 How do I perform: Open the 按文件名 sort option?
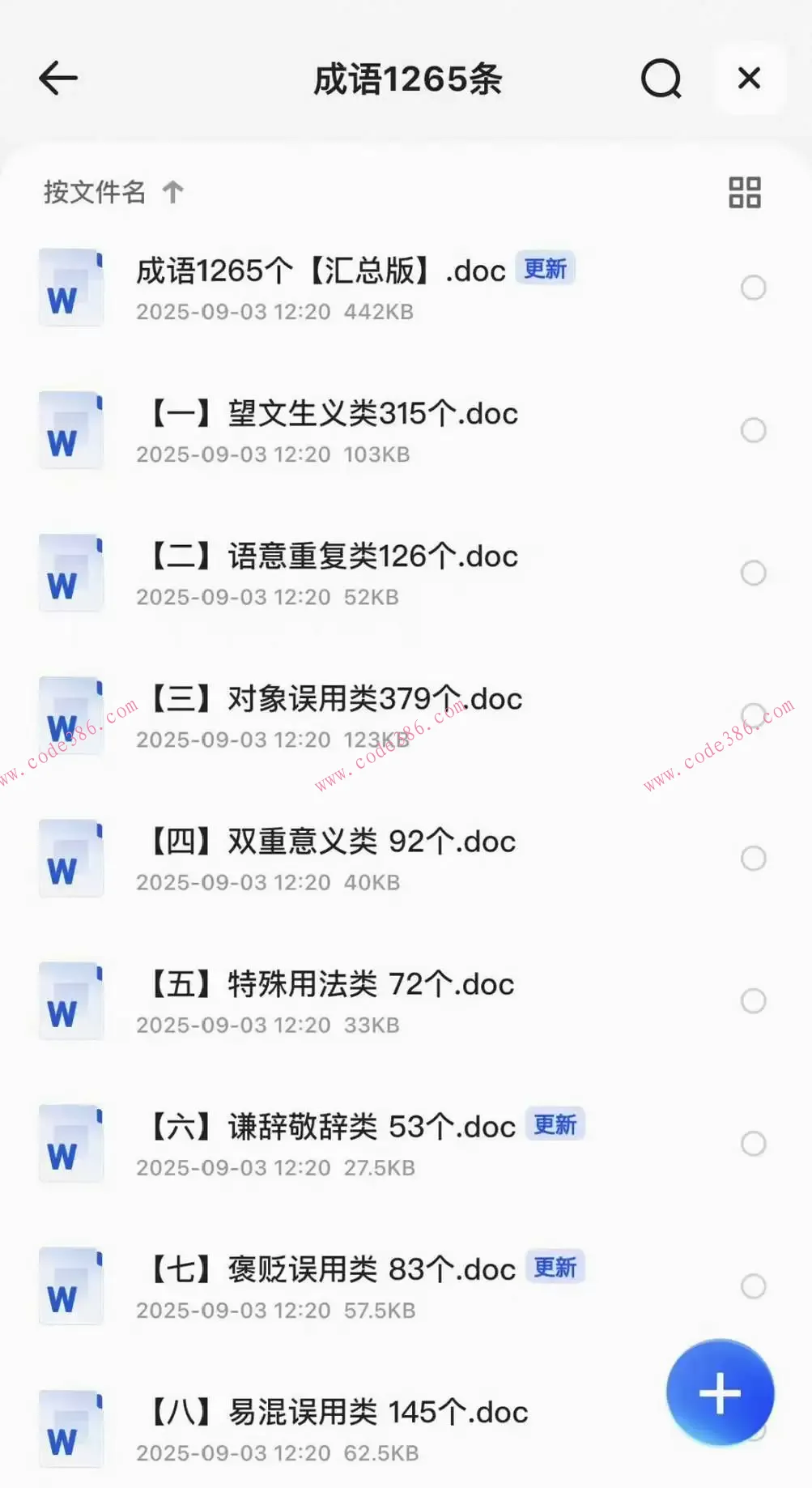[94, 191]
